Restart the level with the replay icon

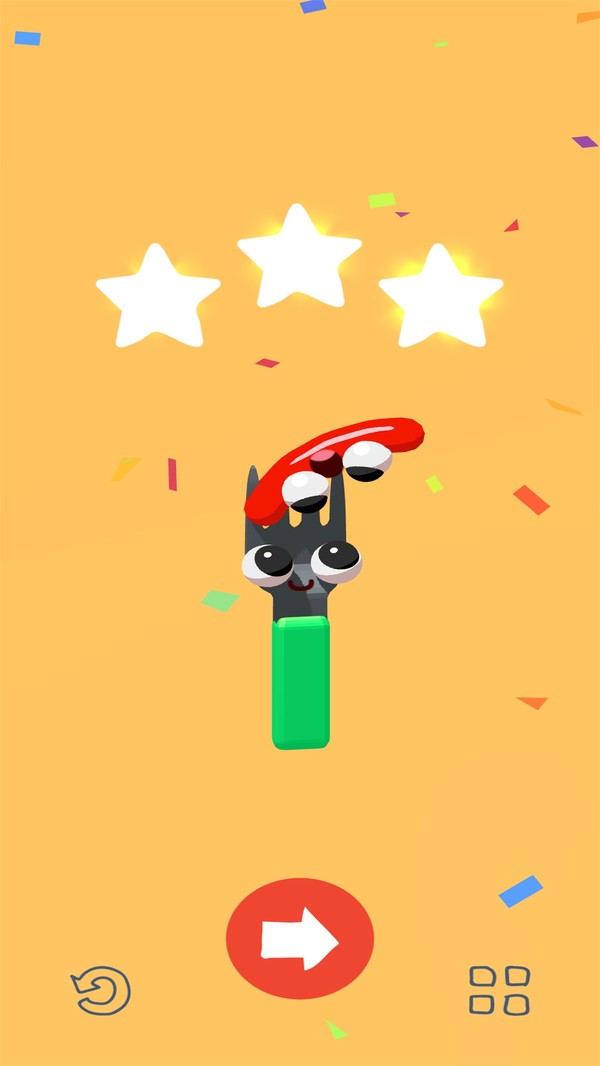coord(101,991)
